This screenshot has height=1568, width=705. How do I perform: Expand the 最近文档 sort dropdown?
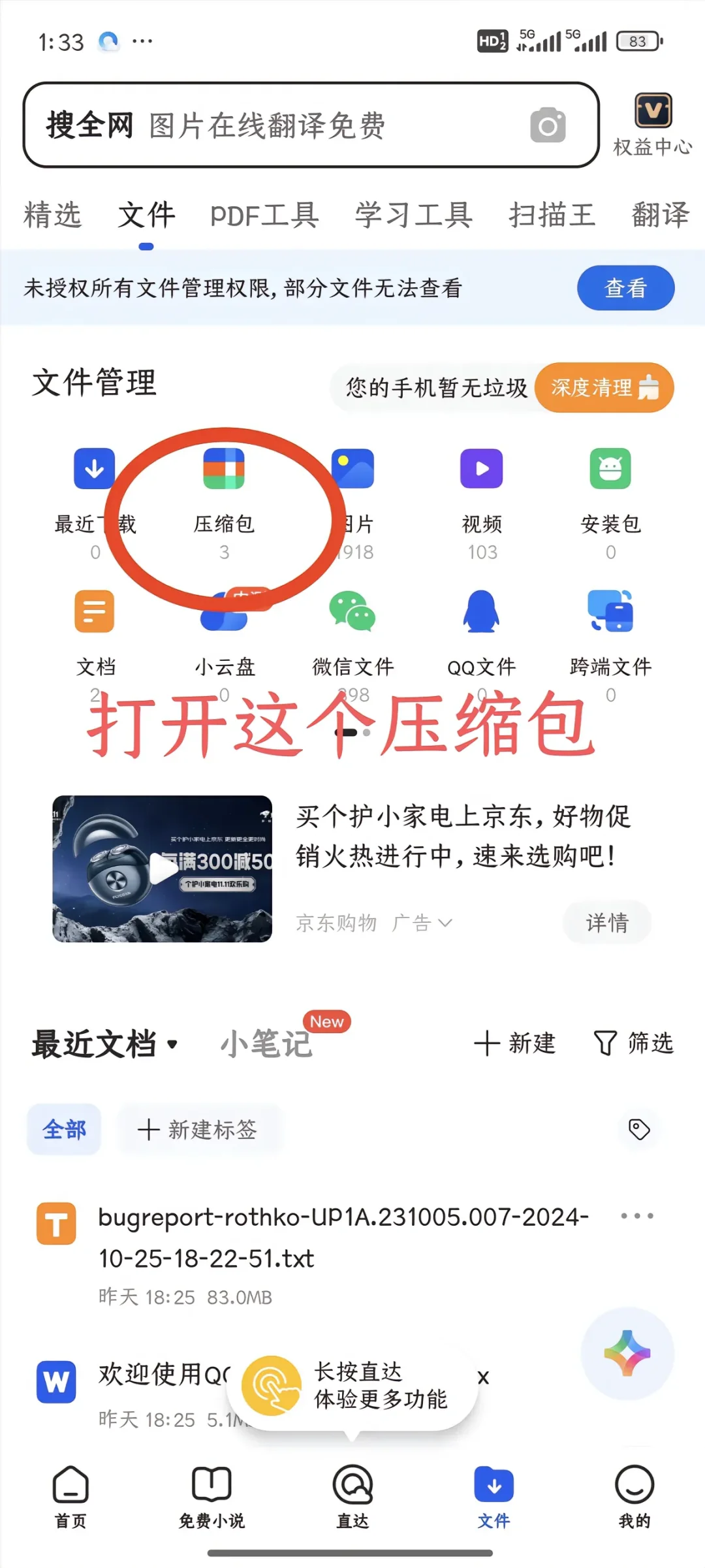pos(172,1043)
